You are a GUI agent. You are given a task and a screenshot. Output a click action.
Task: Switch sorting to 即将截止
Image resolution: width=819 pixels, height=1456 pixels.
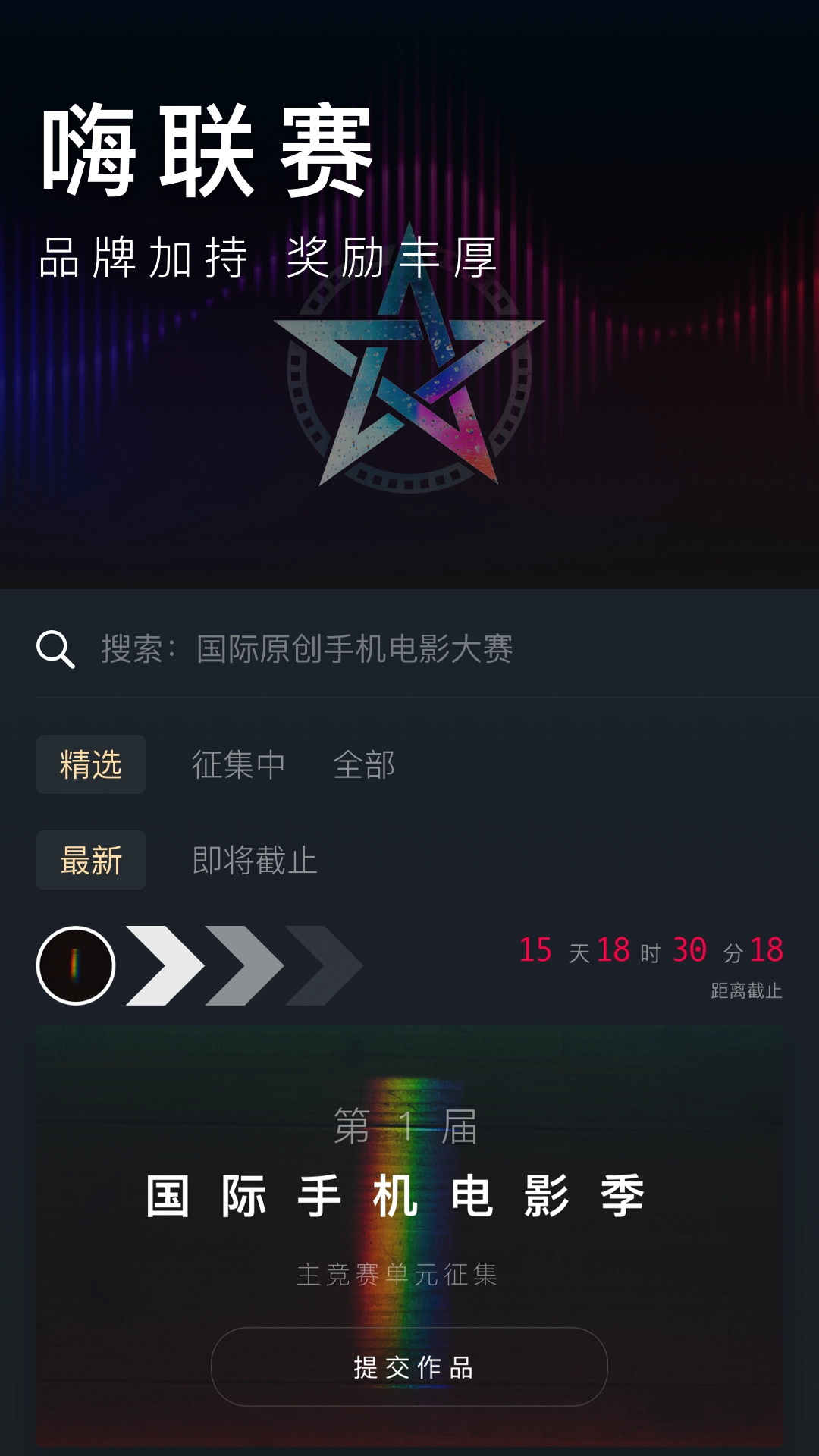[253, 859]
